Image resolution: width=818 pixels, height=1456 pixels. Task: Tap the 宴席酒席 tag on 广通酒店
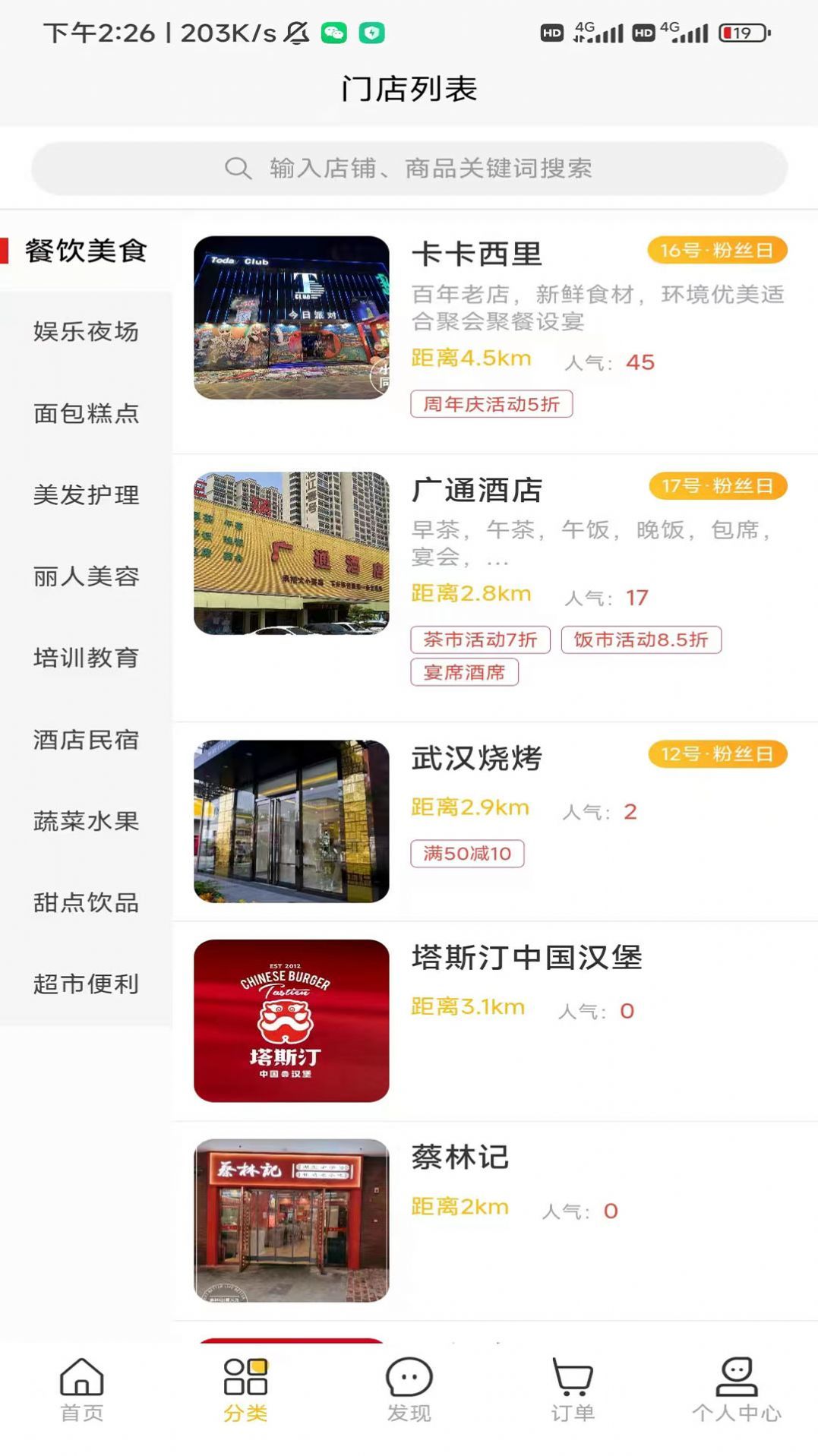click(x=464, y=672)
